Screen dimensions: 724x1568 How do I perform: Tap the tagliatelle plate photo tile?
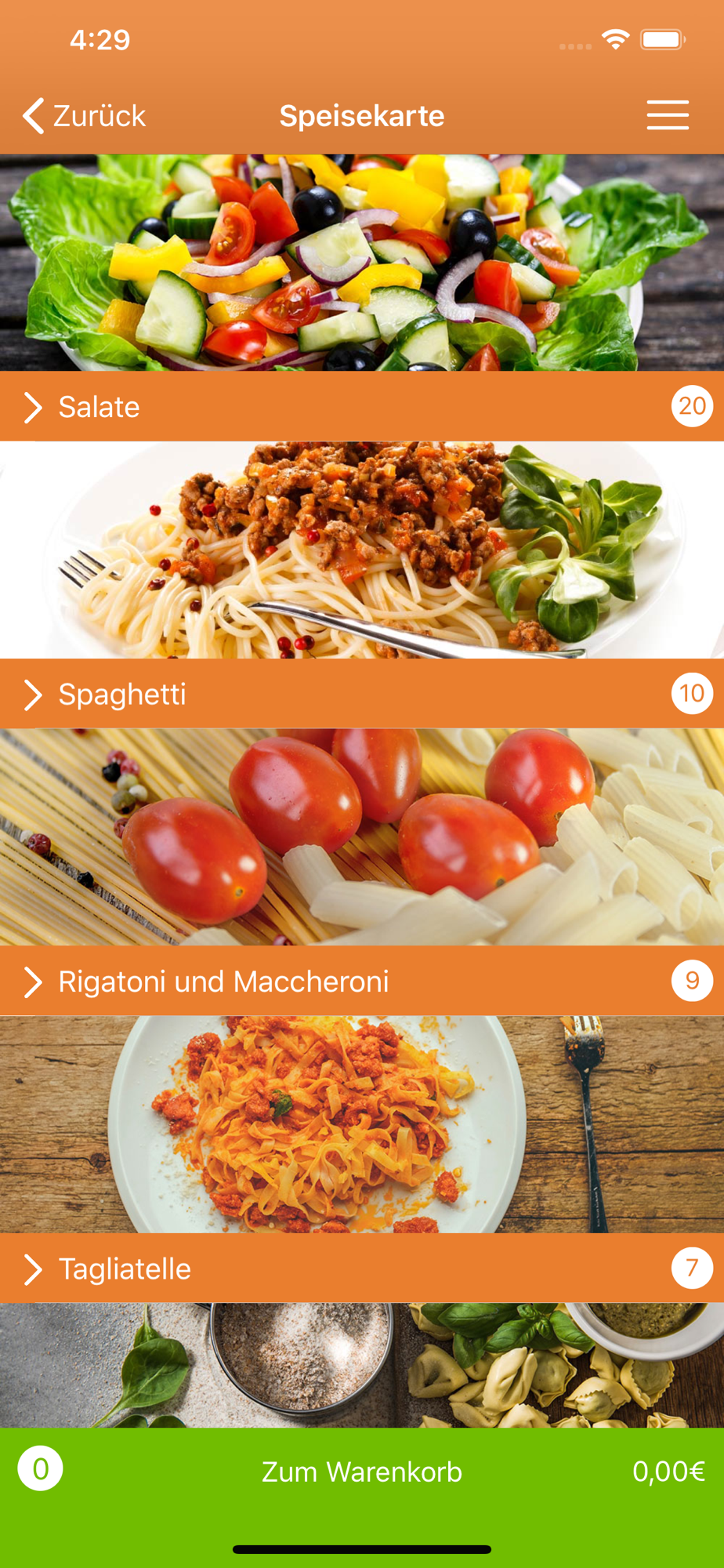(362, 1125)
